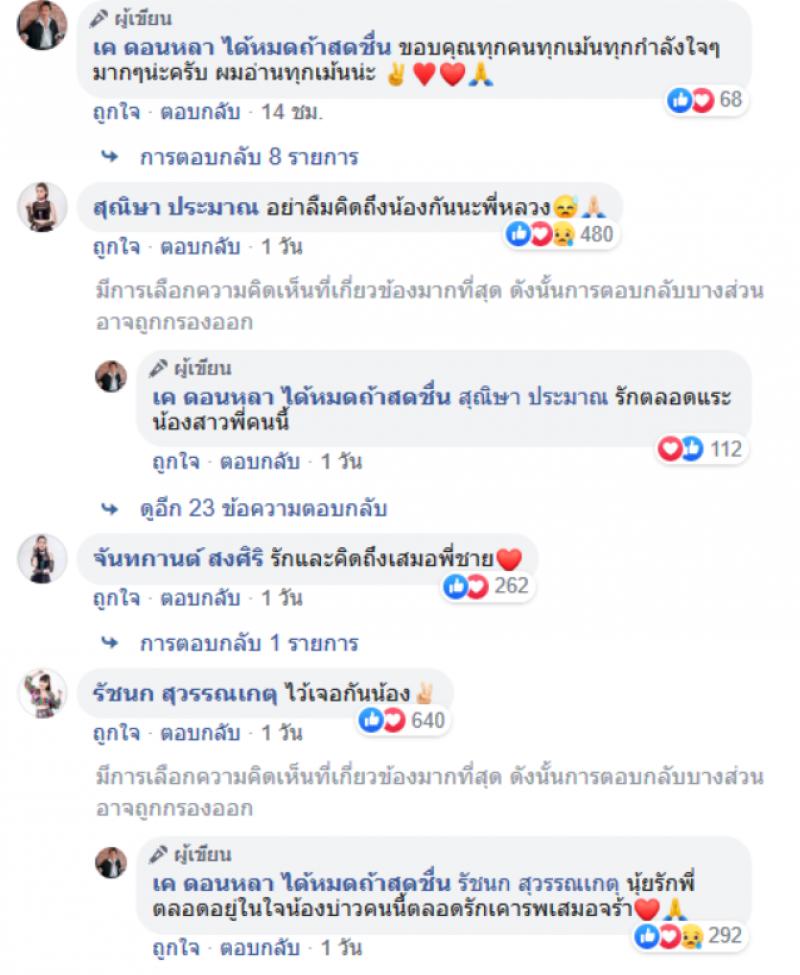Like รัชนก สุวรรณเกตุ's comment
Viewport: 800px width, 975px height.
click(x=114, y=733)
